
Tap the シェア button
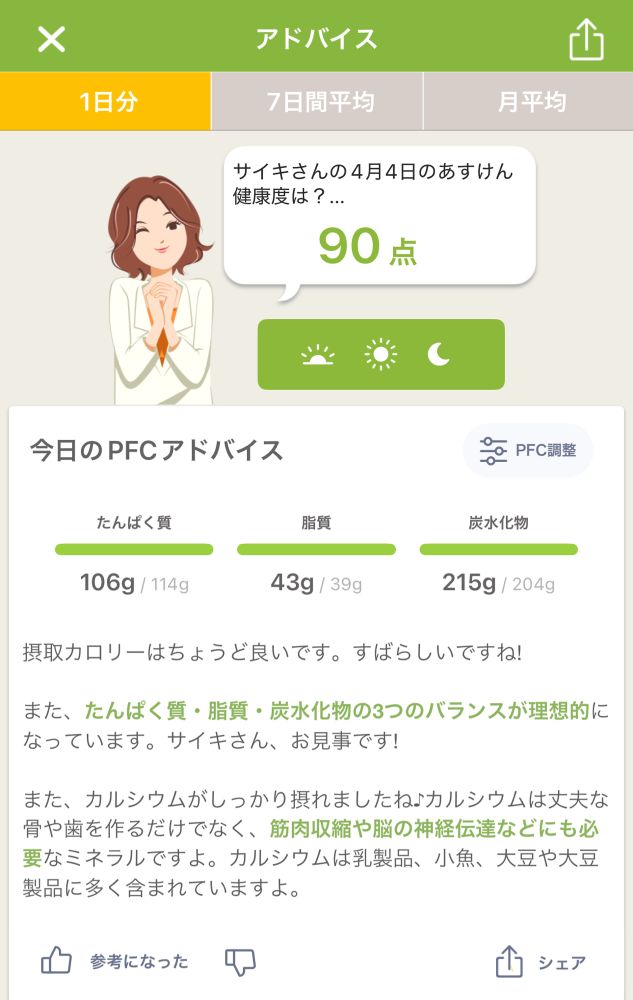[x=541, y=963]
